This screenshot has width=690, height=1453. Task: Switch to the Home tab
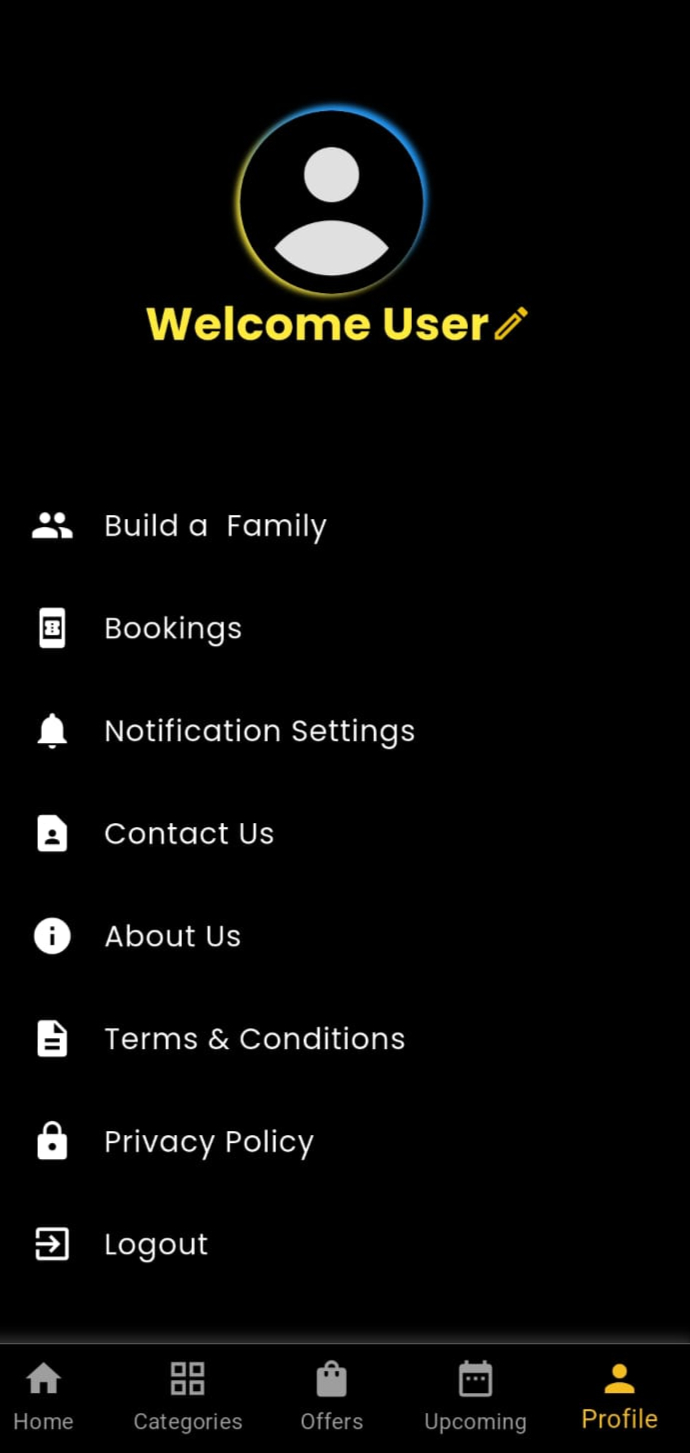43,1397
